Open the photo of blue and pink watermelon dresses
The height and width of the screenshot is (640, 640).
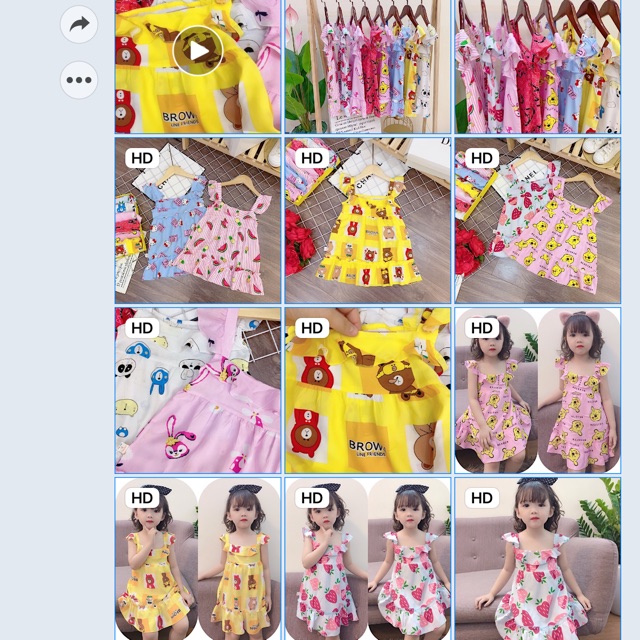point(198,220)
